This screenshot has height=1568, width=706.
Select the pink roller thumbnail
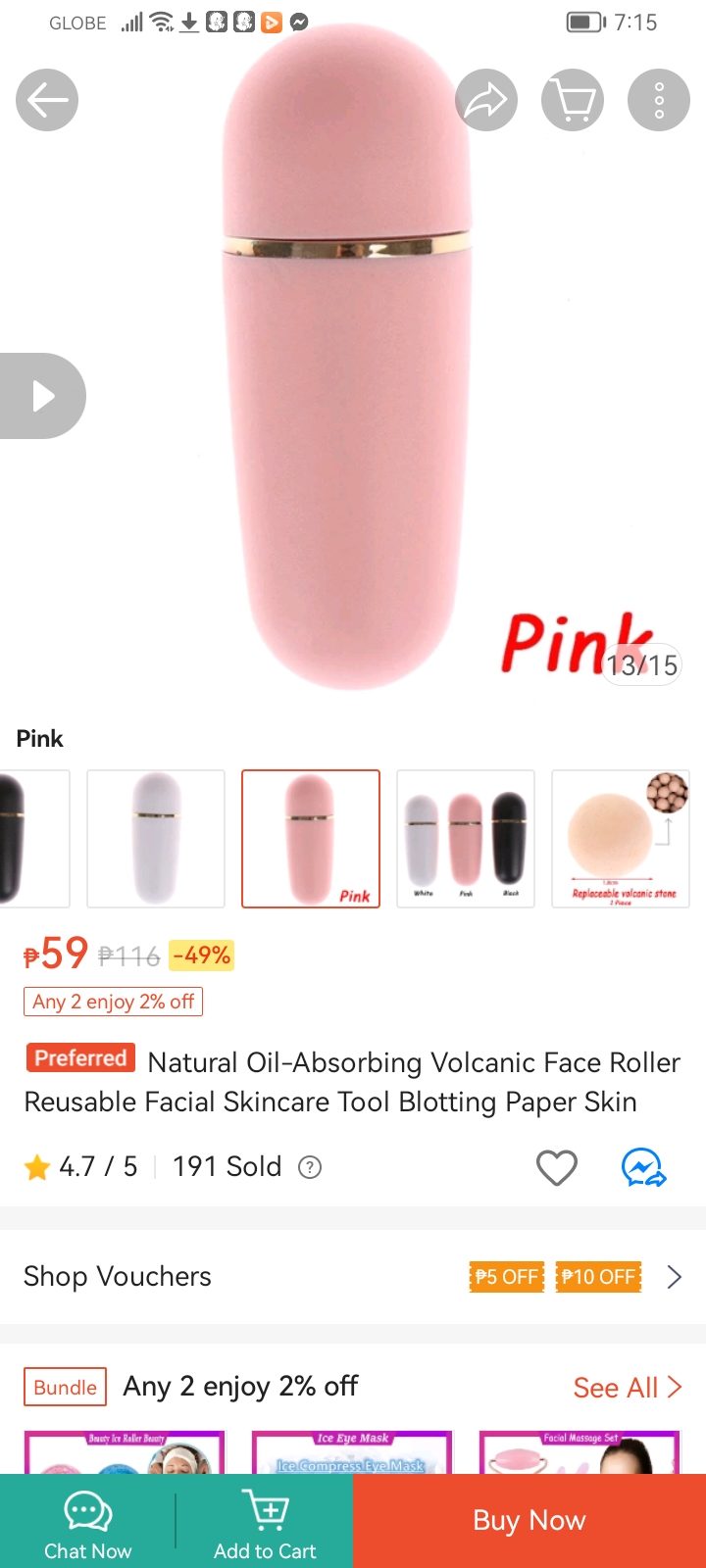(311, 839)
